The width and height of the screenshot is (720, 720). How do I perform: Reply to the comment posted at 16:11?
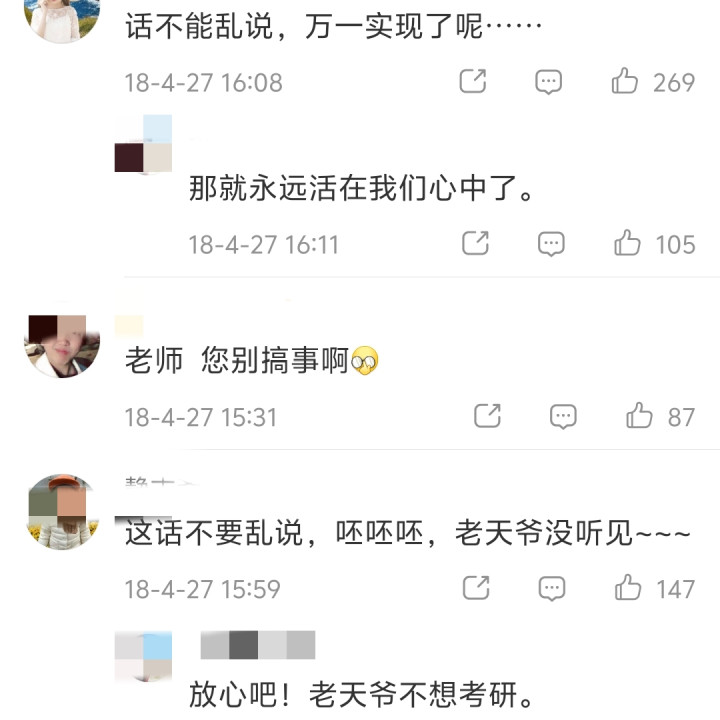pyautogui.click(x=551, y=243)
